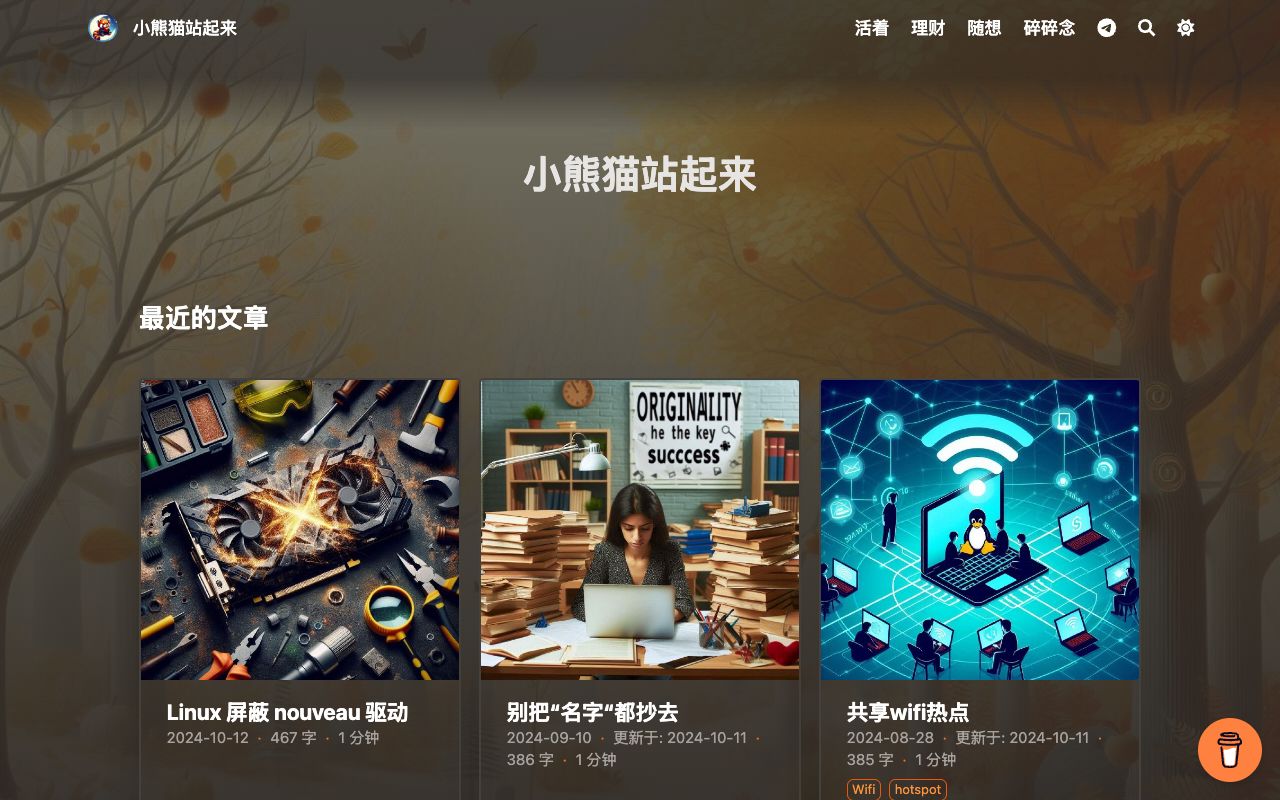Toggle the light/dark theme icon
The height and width of the screenshot is (800, 1280).
point(1185,28)
